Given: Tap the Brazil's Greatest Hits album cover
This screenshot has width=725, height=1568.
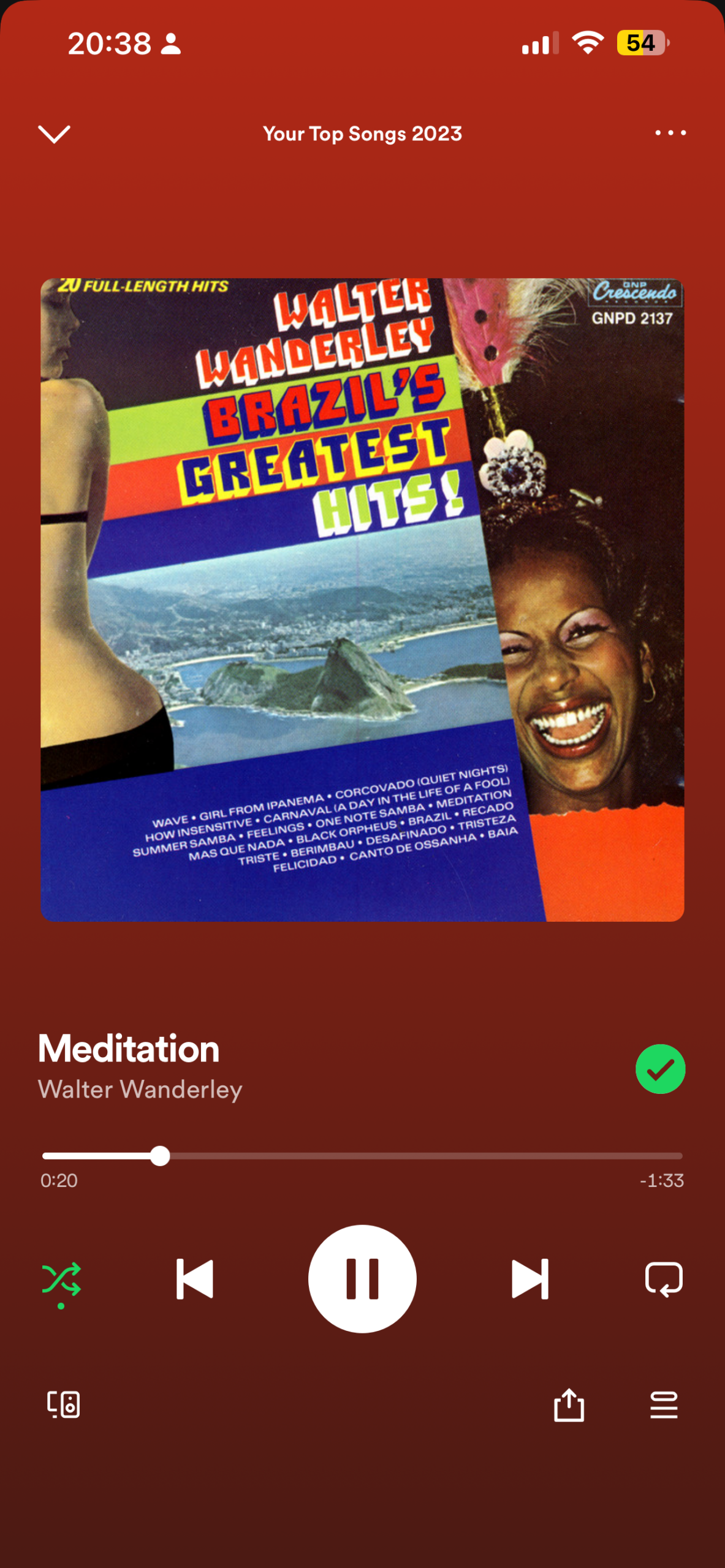Looking at the screenshot, I should pos(362,600).
